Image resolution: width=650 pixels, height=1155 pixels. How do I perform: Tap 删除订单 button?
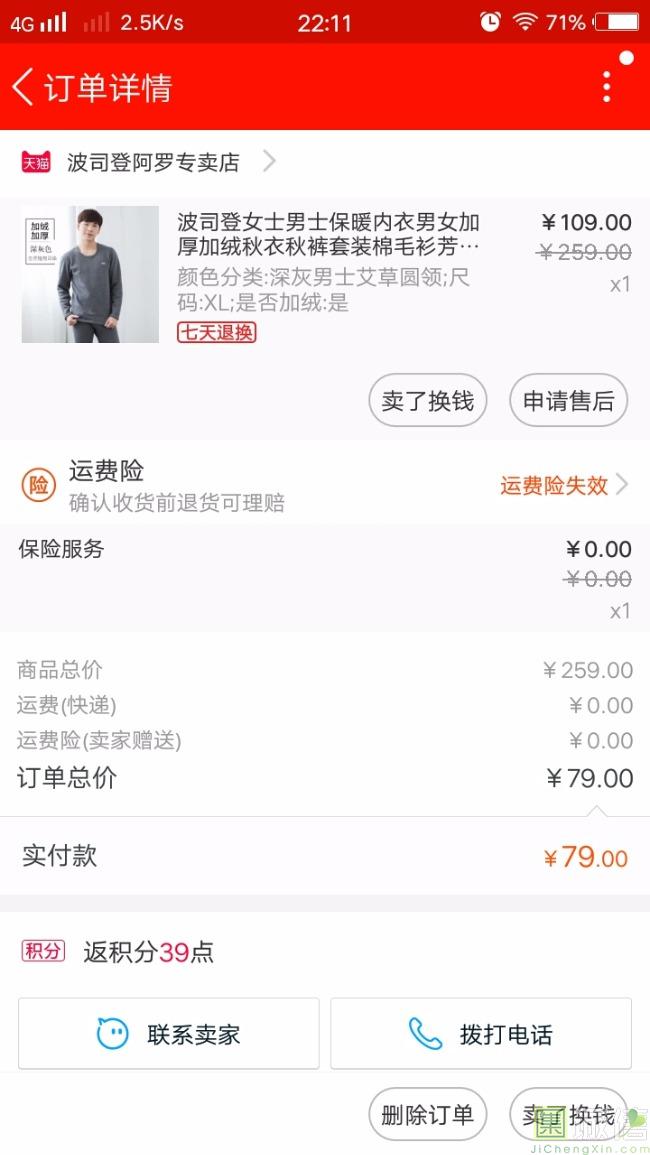coord(428,1115)
